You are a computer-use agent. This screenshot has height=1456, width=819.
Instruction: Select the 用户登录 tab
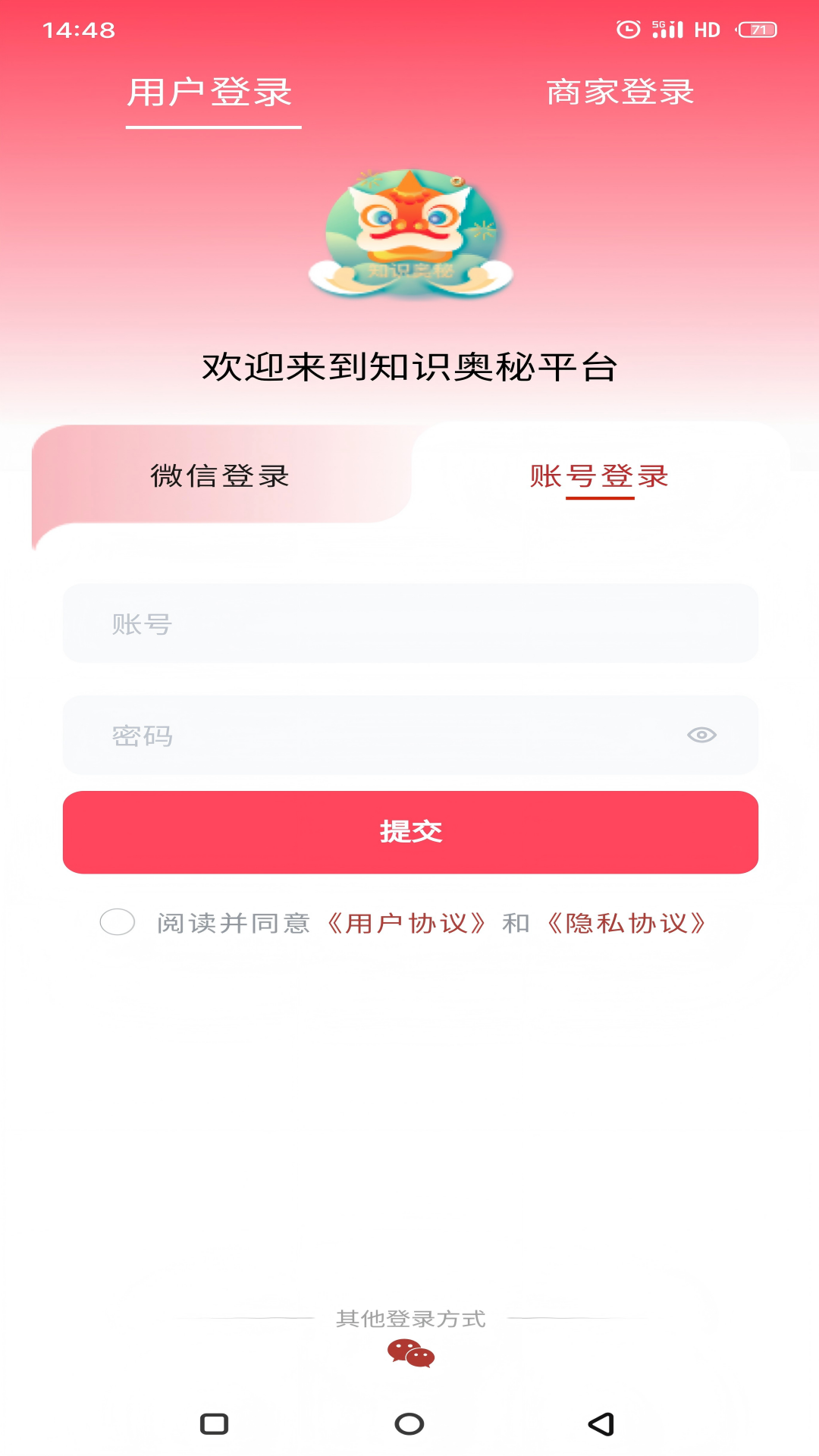212,93
